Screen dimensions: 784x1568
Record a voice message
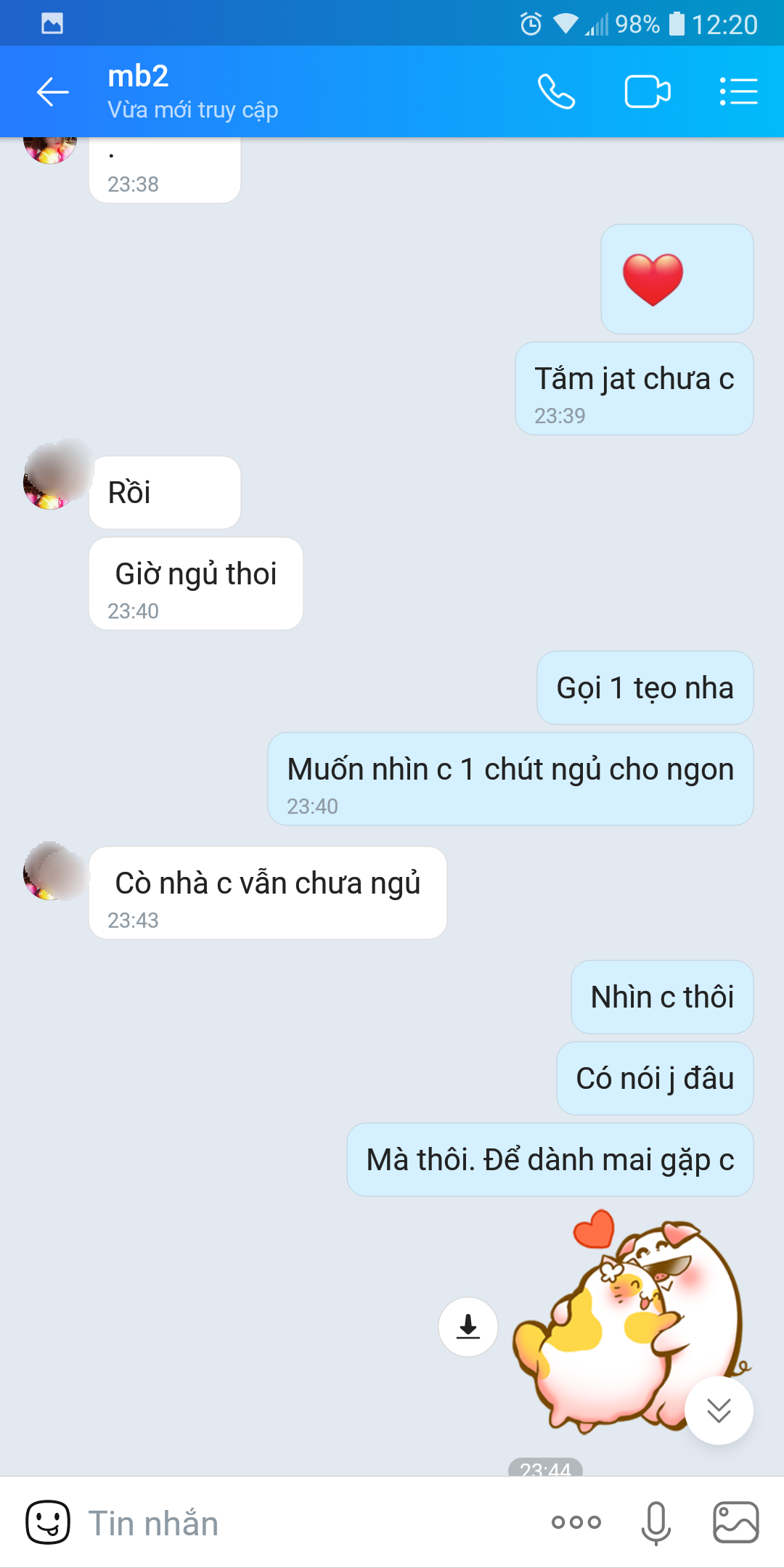click(x=656, y=1522)
